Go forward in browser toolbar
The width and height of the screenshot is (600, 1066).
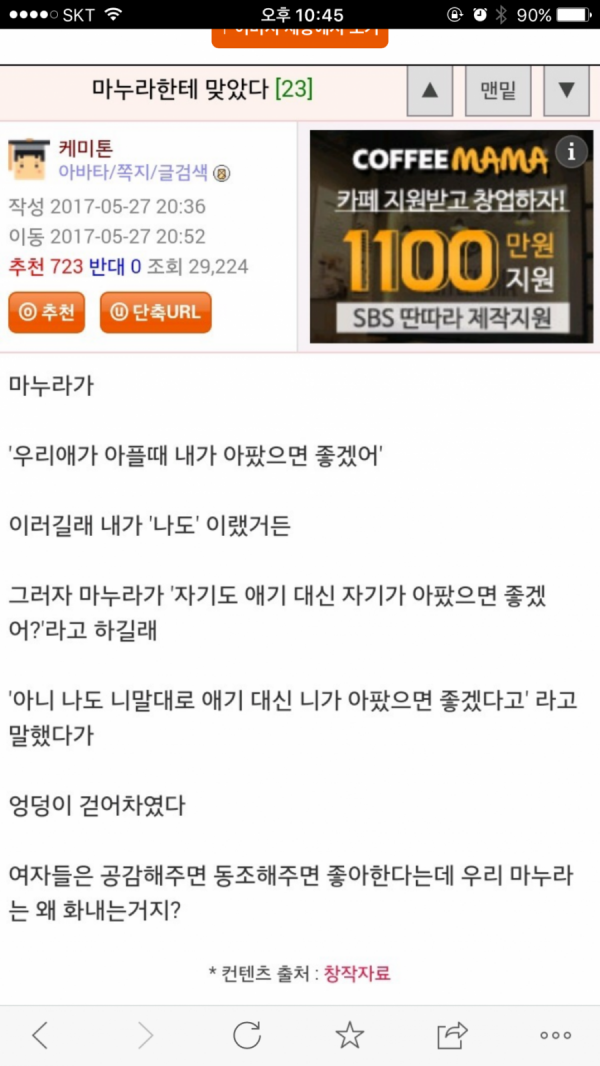tap(145, 1035)
